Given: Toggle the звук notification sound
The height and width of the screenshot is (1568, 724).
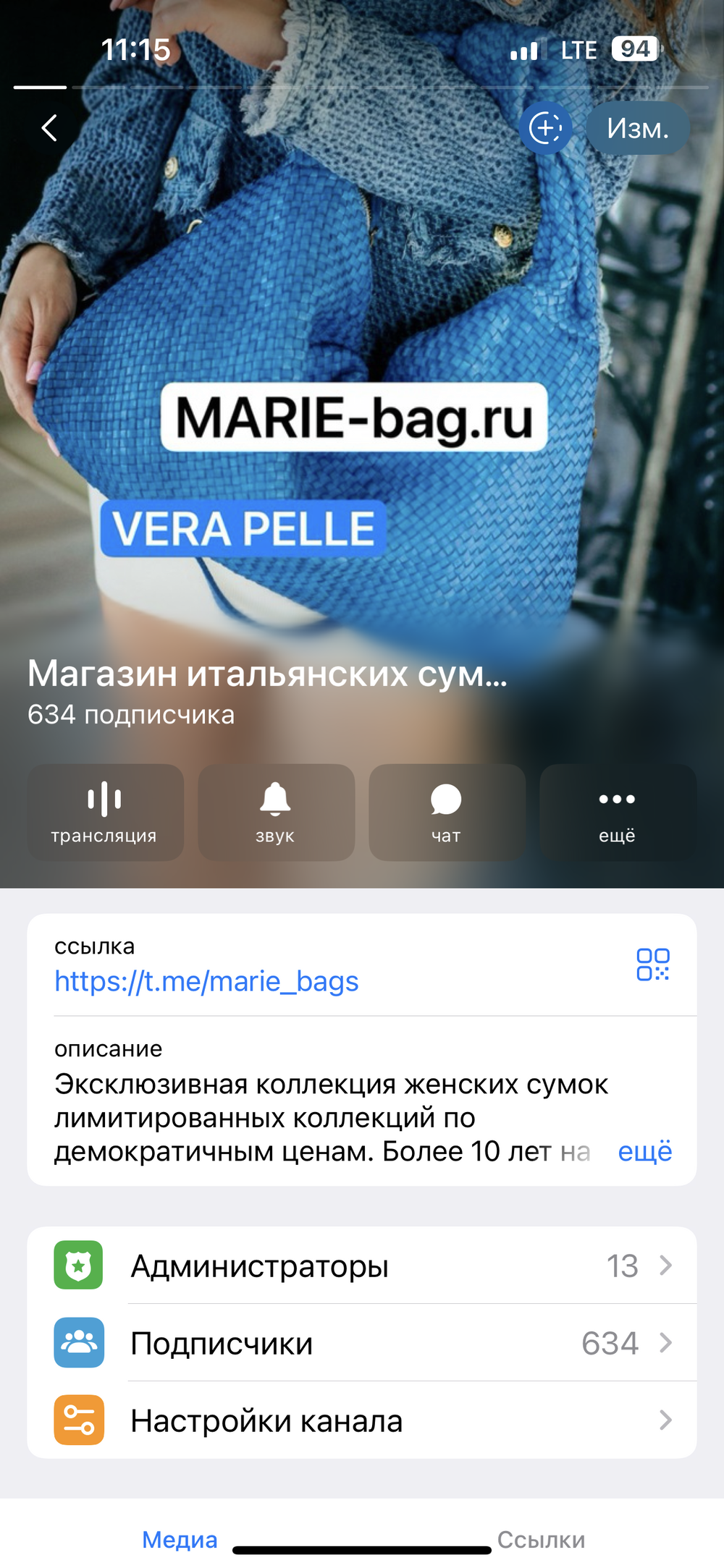Looking at the screenshot, I should tap(276, 812).
